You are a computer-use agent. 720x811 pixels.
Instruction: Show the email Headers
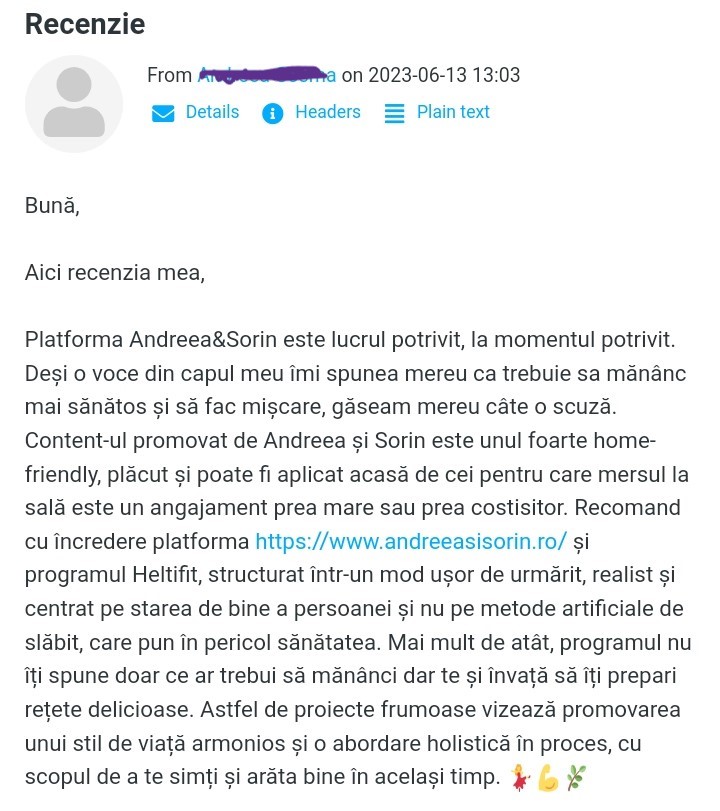(327, 112)
